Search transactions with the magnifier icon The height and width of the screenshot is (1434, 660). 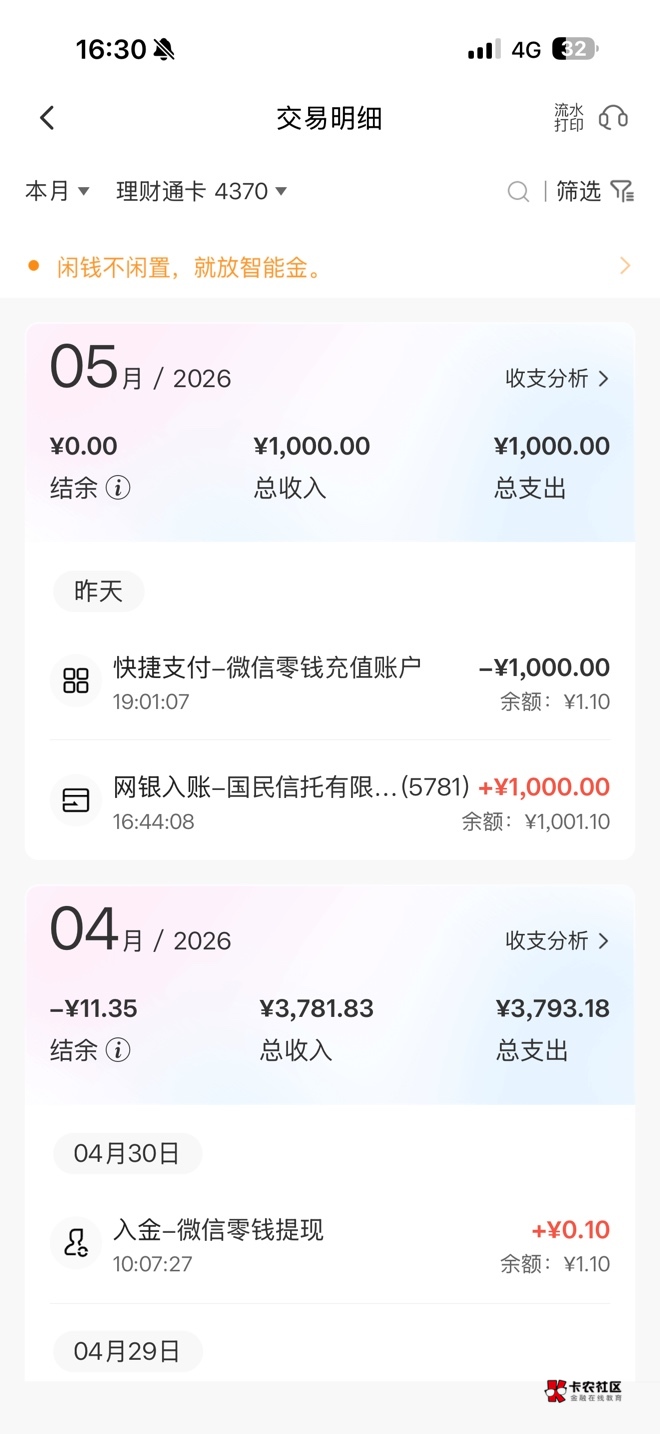pyautogui.click(x=518, y=191)
